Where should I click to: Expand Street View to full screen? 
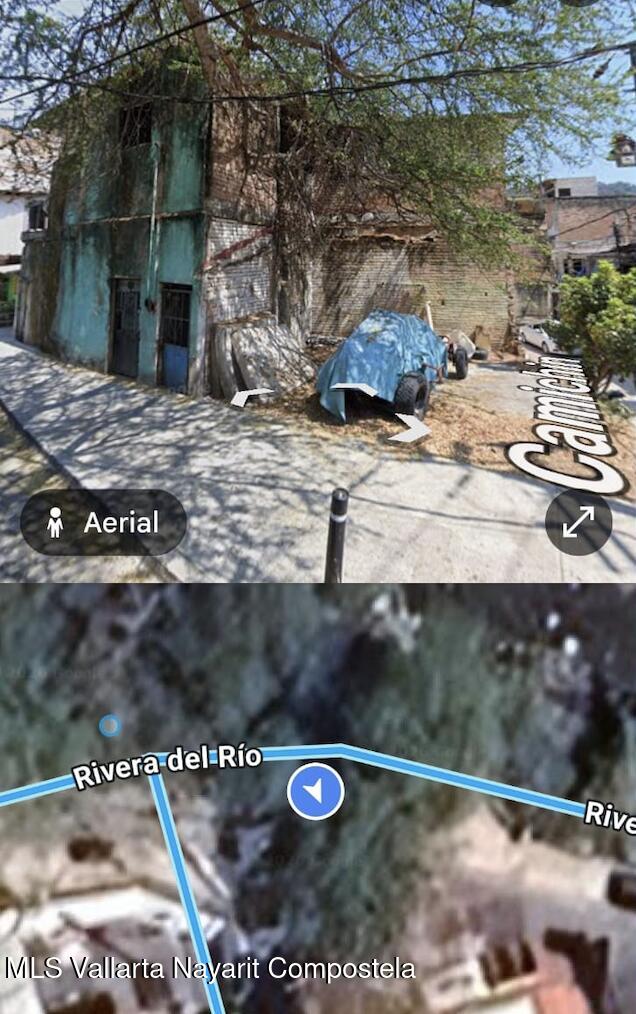coord(578,522)
